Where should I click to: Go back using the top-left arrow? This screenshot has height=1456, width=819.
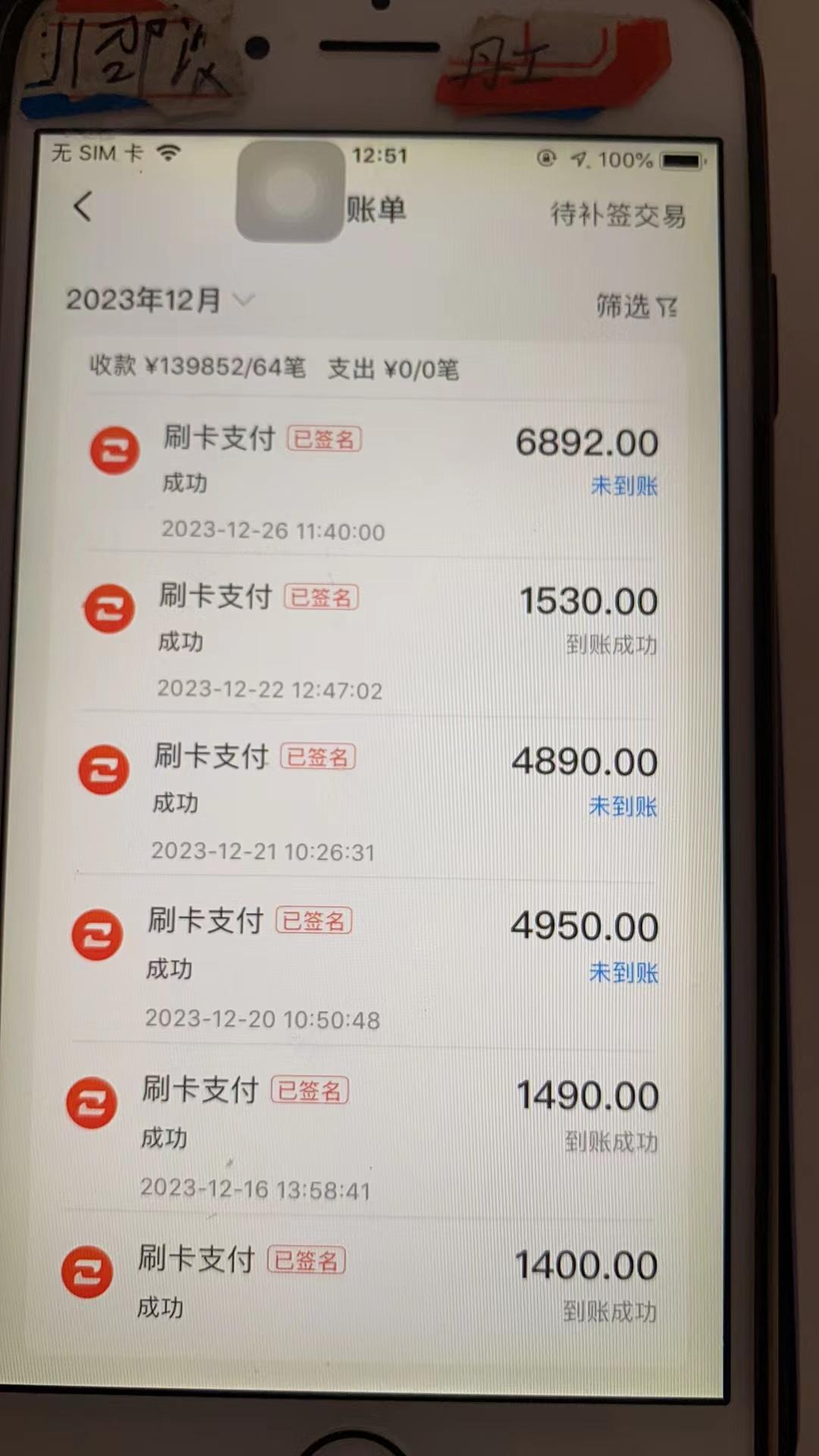click(x=83, y=206)
